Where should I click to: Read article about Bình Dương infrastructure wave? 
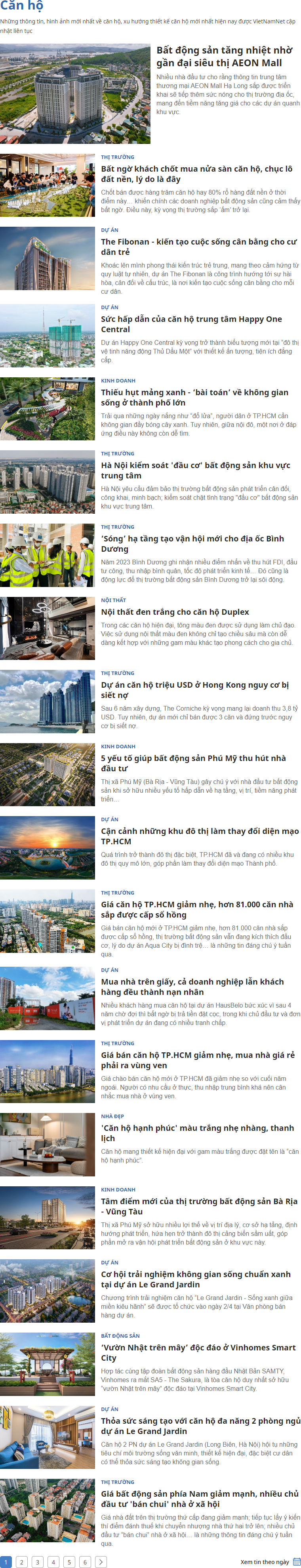(x=193, y=543)
